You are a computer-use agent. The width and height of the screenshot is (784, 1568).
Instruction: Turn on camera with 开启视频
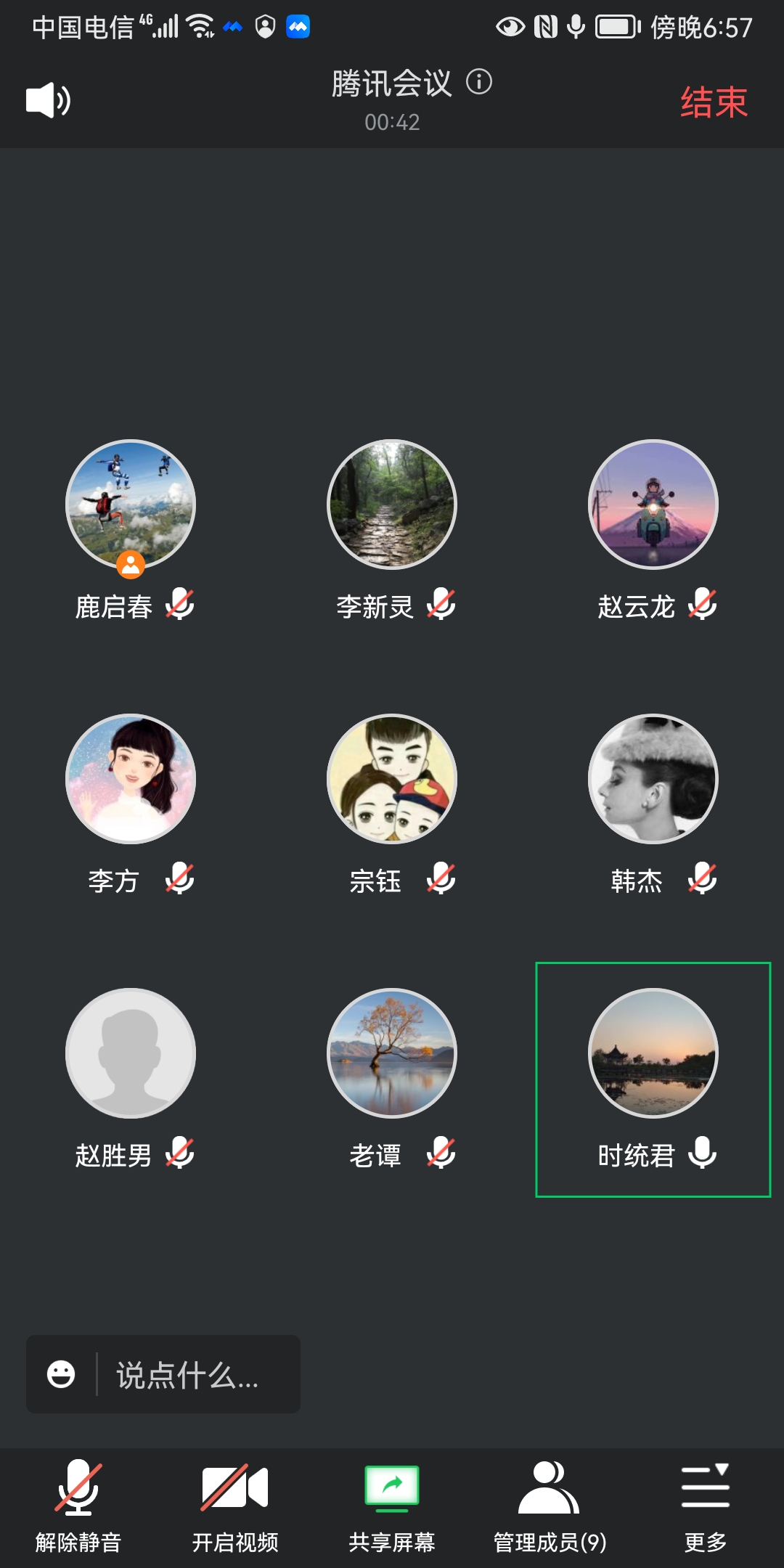click(x=235, y=1506)
